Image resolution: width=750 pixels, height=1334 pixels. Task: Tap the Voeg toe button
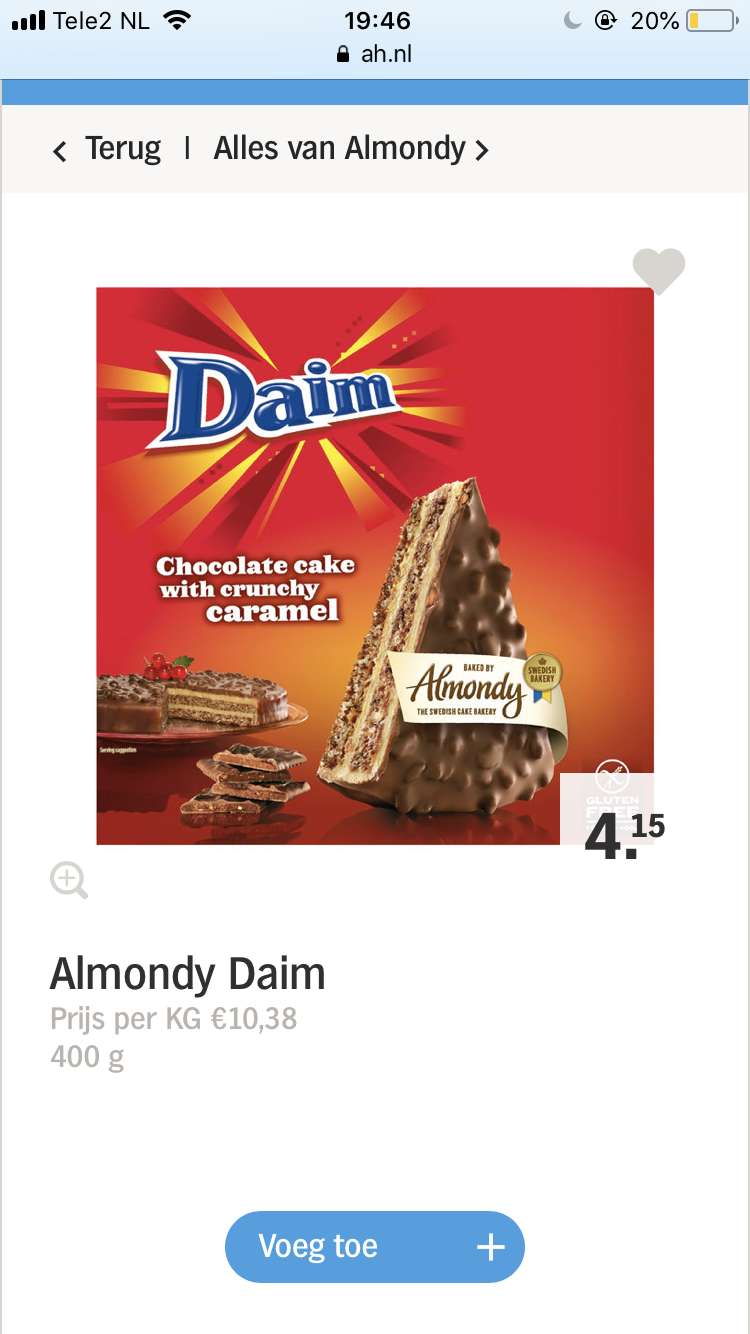coord(375,1247)
